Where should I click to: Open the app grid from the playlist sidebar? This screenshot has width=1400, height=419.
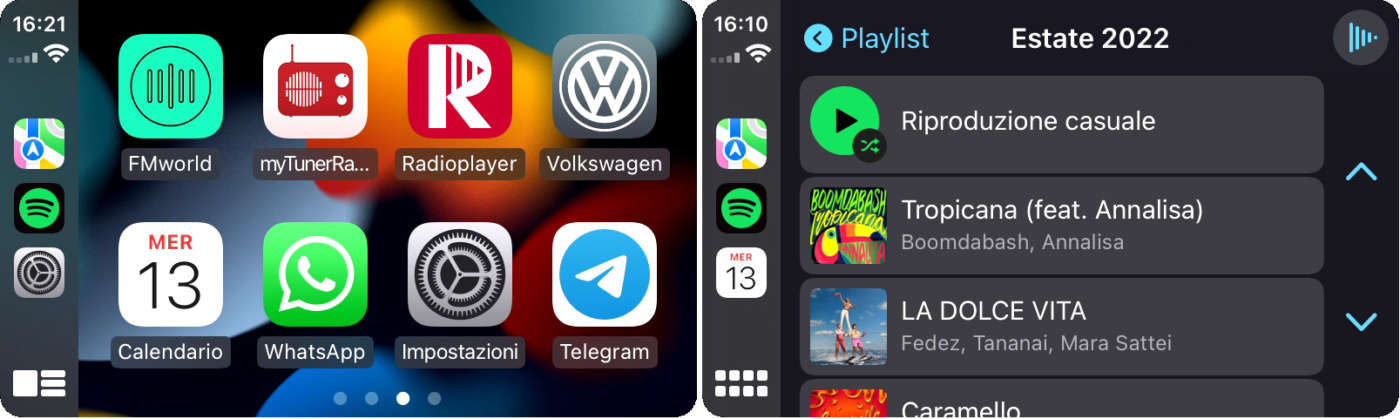tap(741, 383)
